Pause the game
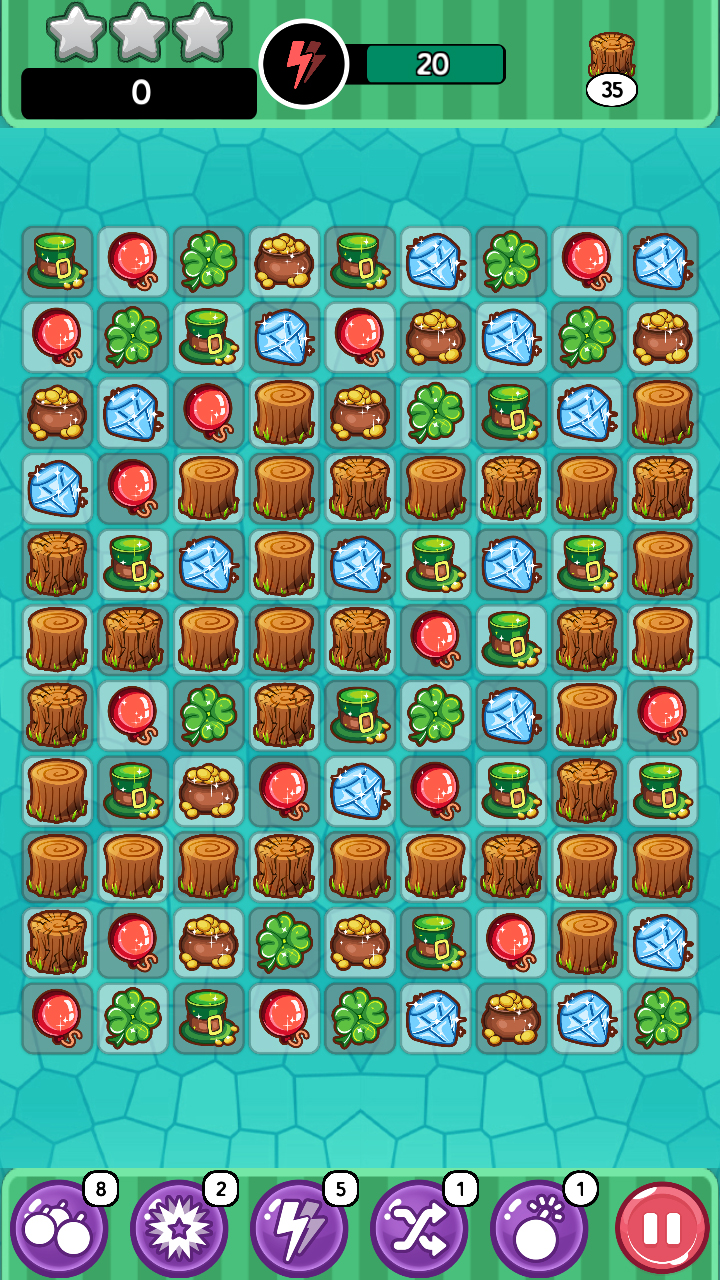This screenshot has height=1280, width=720. click(x=662, y=1227)
